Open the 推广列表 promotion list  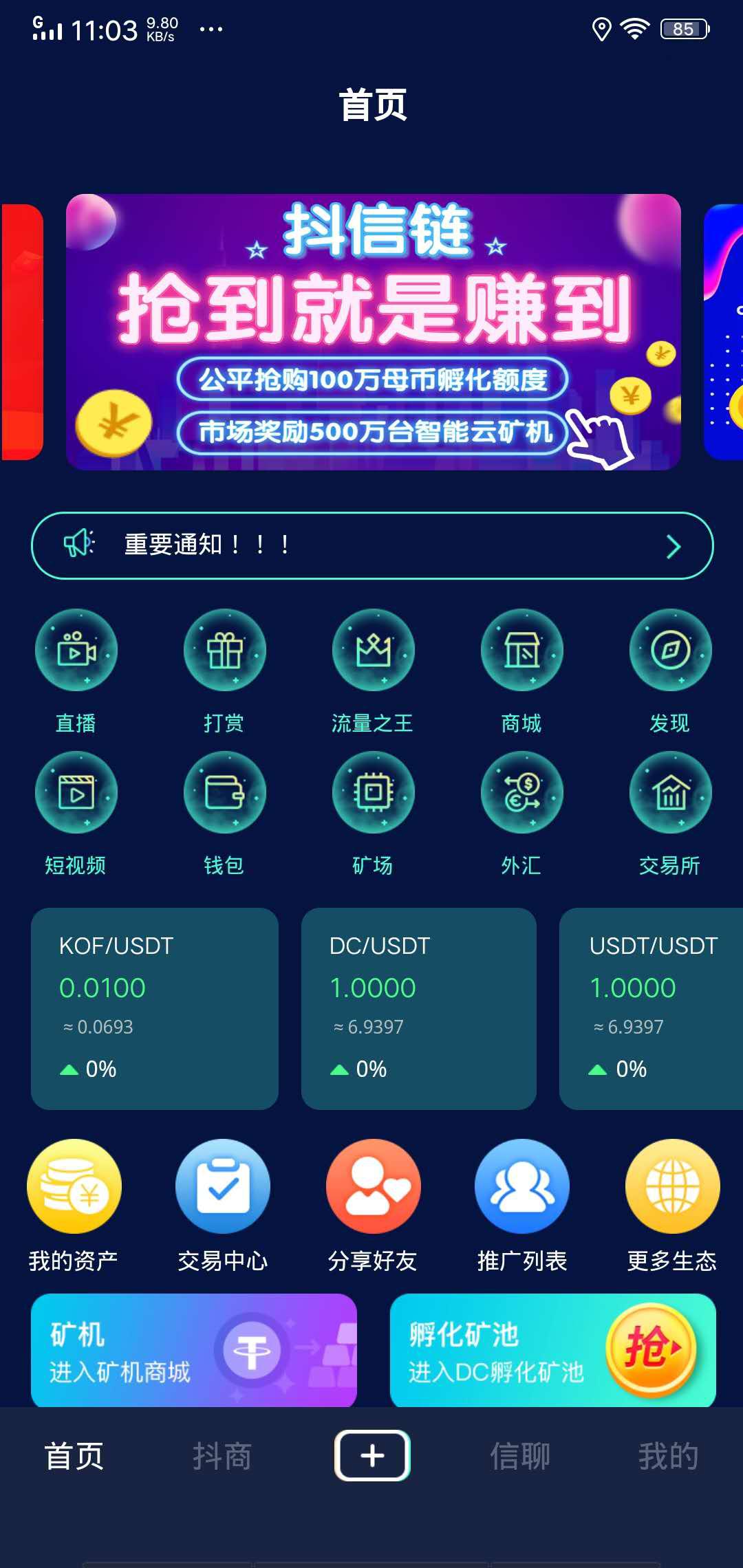521,1185
